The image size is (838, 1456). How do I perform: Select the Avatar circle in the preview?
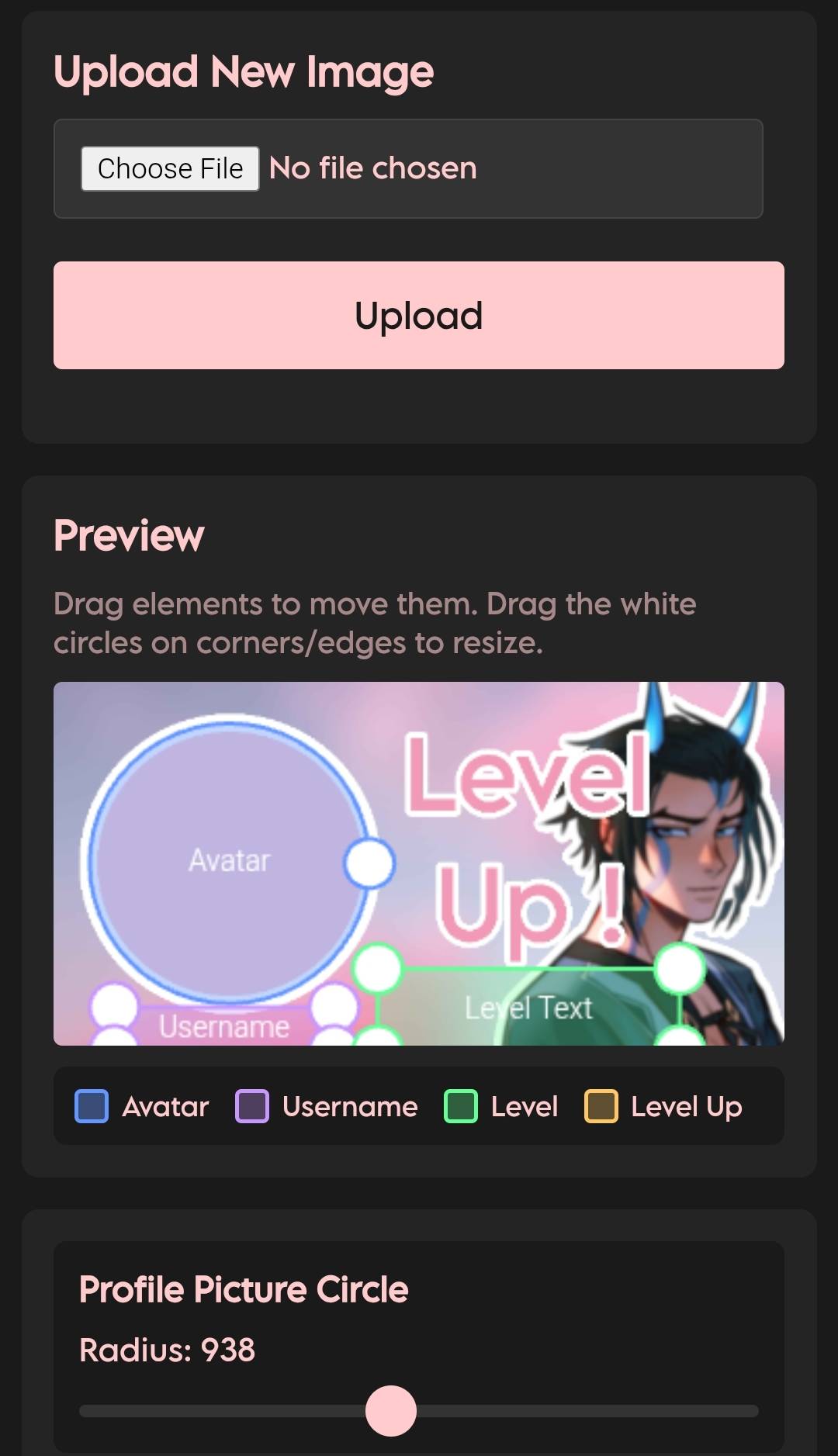click(229, 859)
